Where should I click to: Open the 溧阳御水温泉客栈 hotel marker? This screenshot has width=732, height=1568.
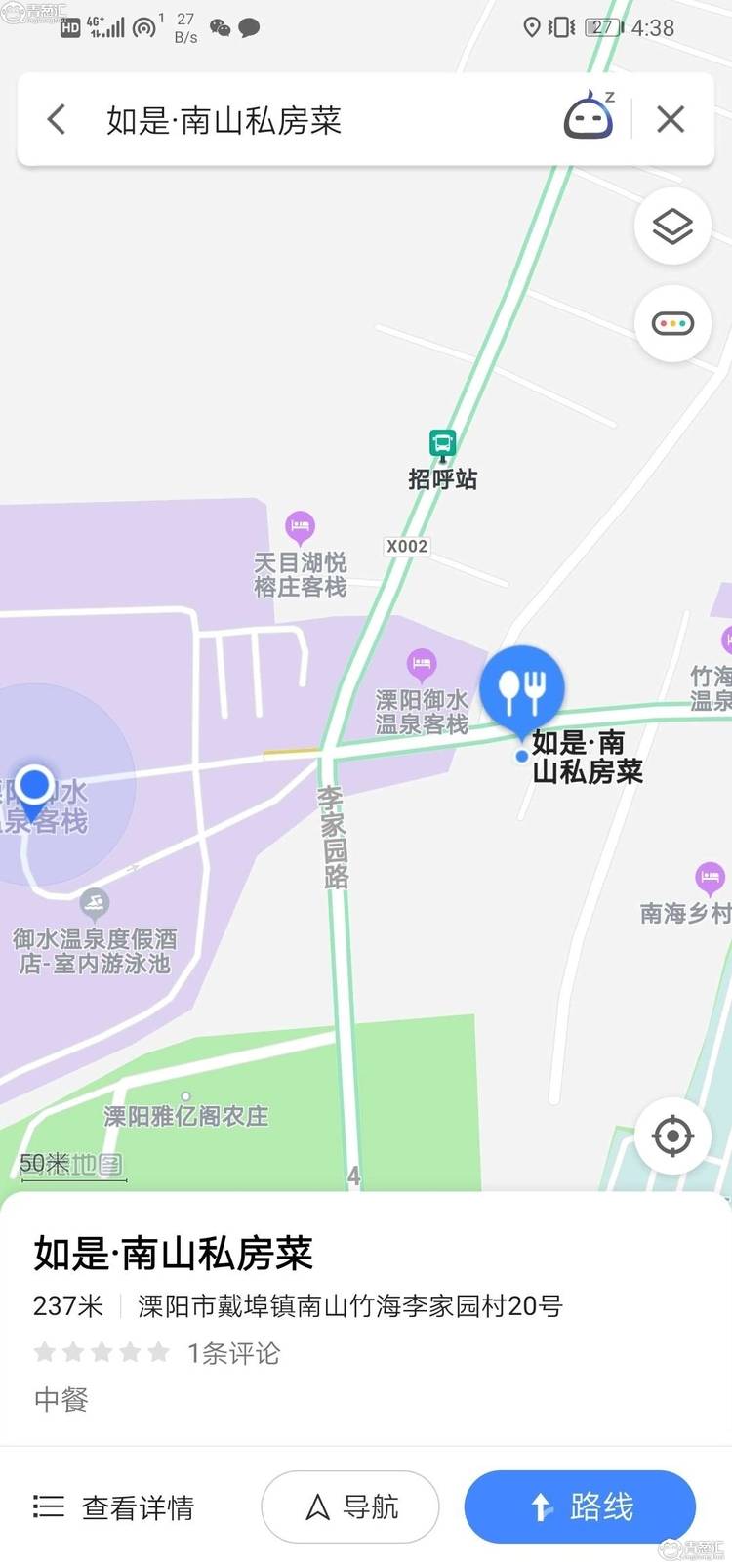pyautogui.click(x=422, y=665)
